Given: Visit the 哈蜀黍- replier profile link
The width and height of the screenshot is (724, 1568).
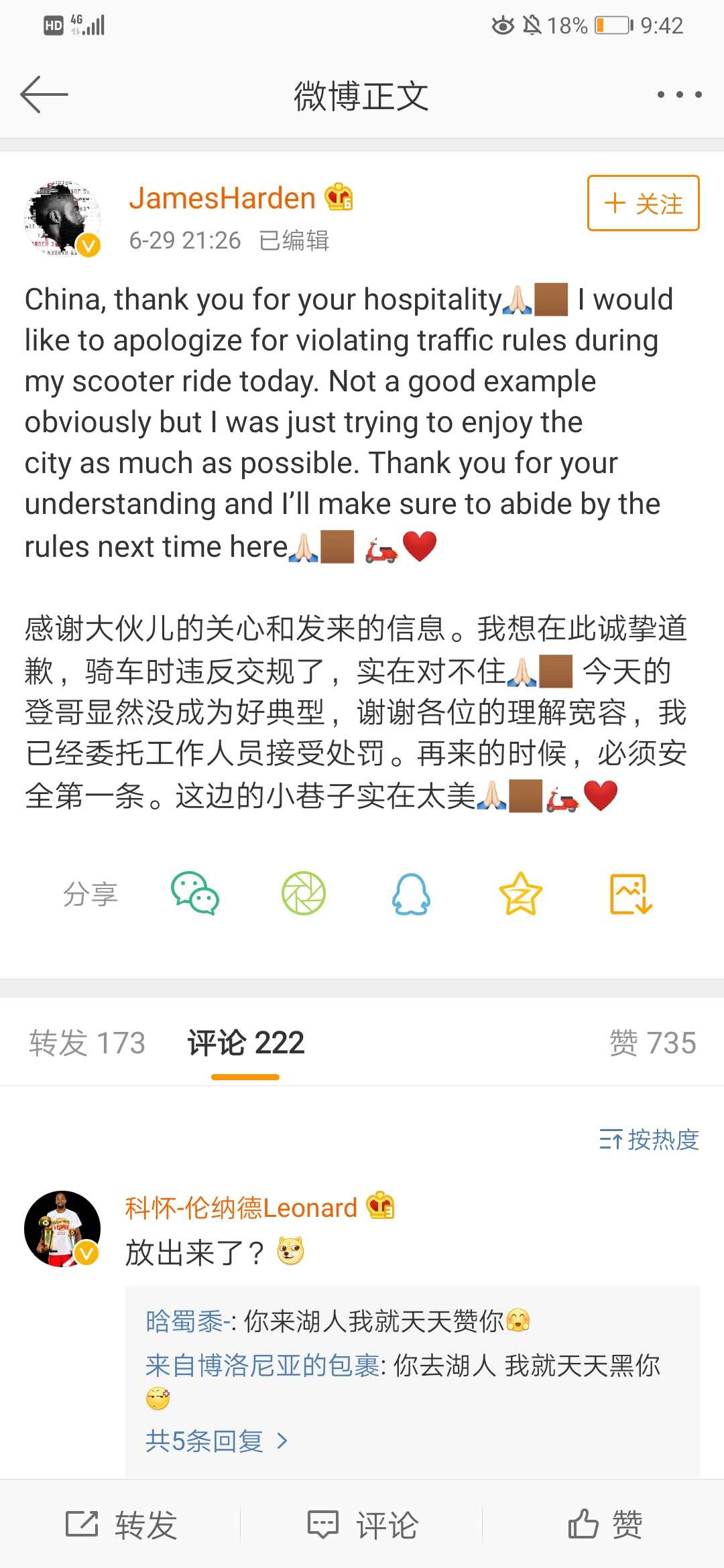Looking at the screenshot, I should pos(187,1321).
